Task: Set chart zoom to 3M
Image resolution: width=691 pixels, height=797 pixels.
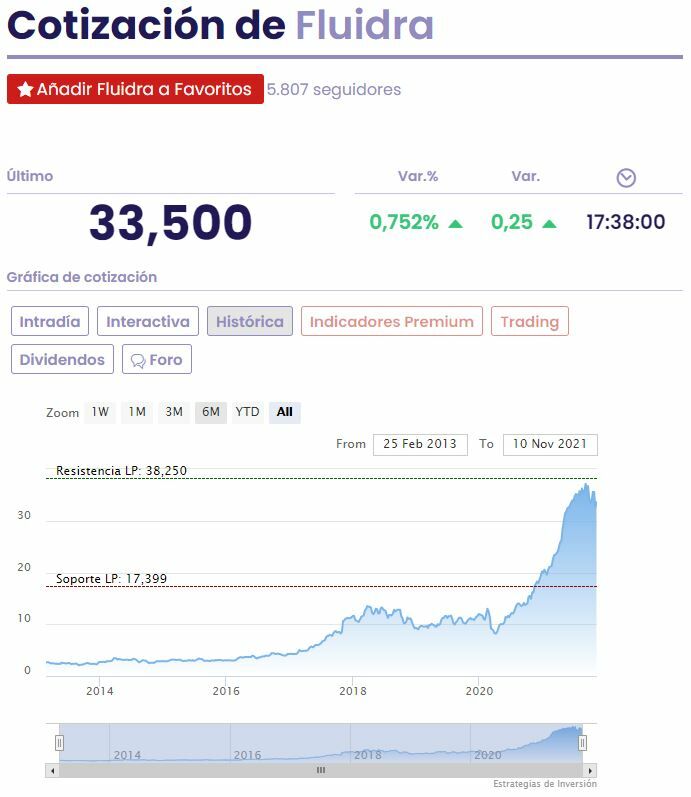Action: click(174, 412)
